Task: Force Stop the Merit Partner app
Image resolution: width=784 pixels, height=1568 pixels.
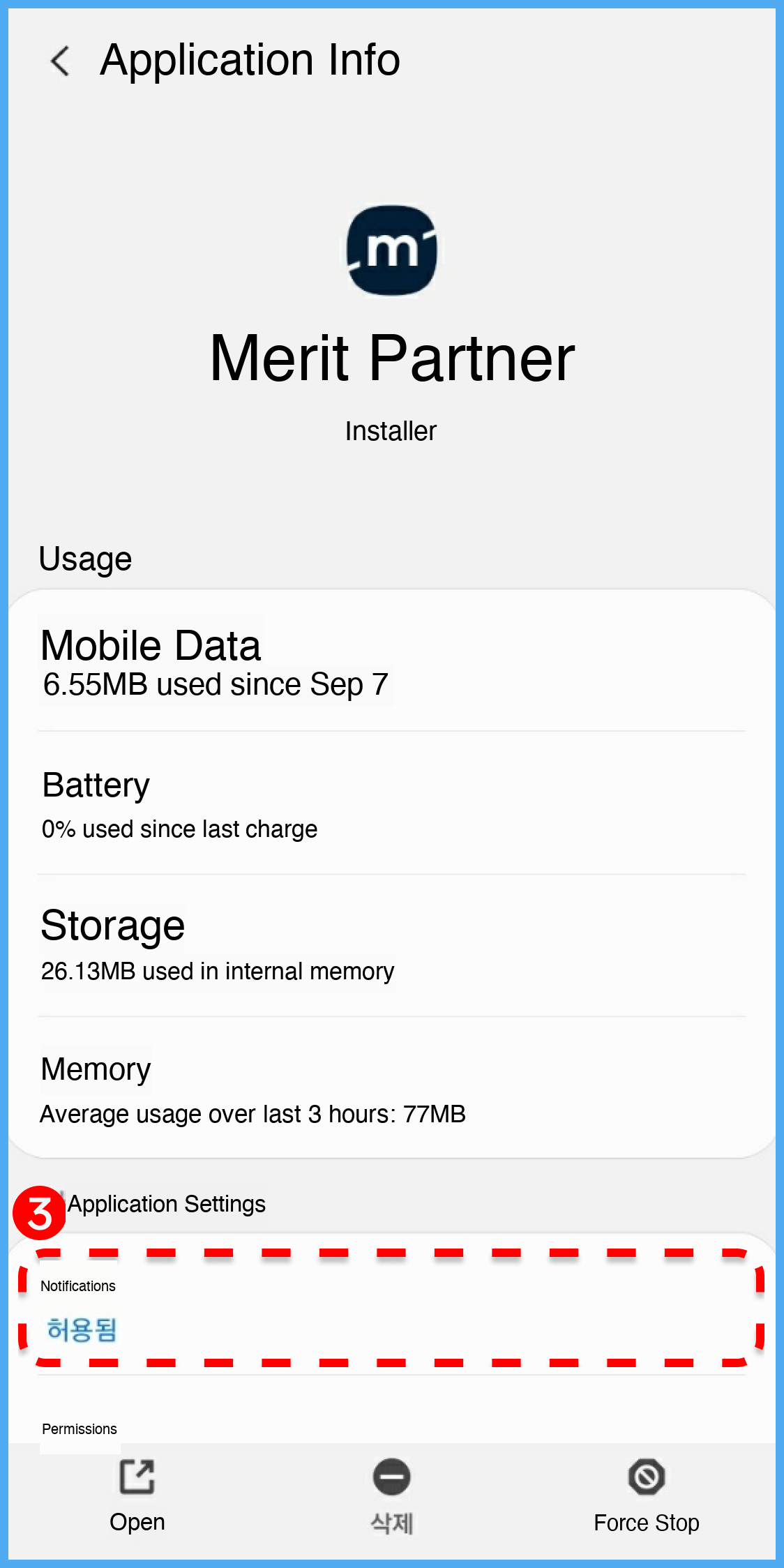Action: [x=646, y=1495]
